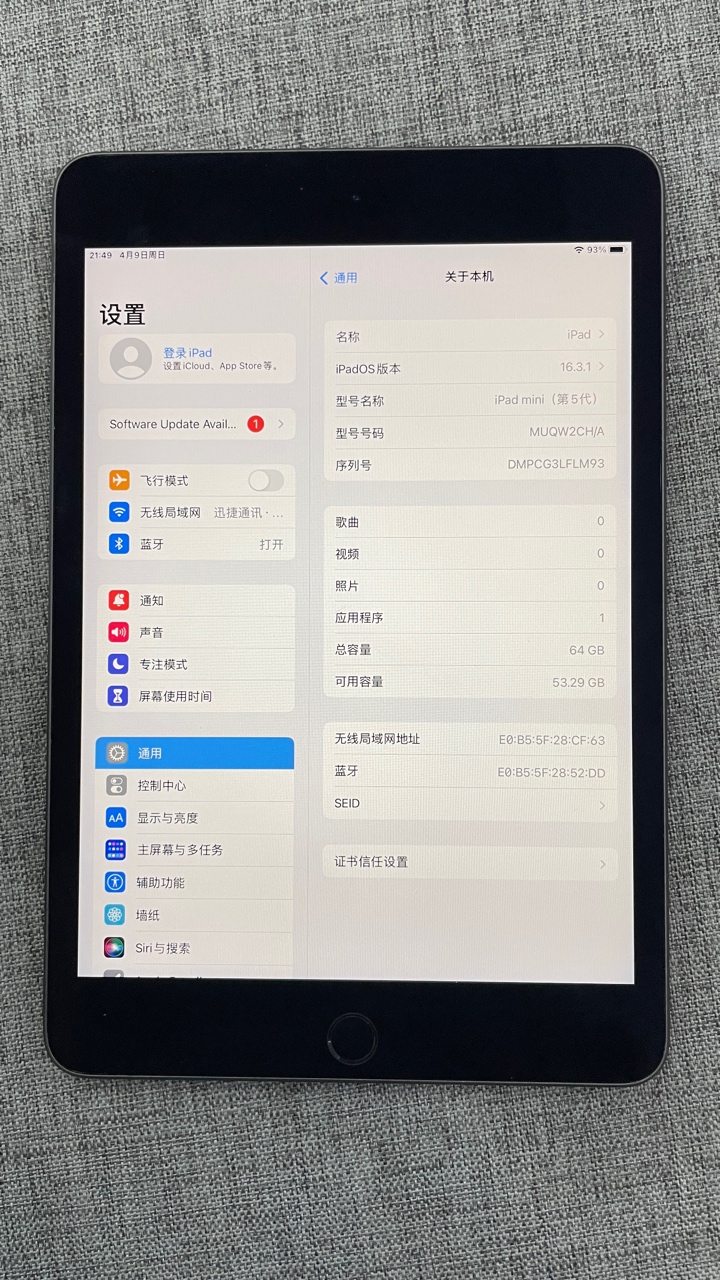
Task: Open 墙纸 settings
Action: click(x=197, y=915)
